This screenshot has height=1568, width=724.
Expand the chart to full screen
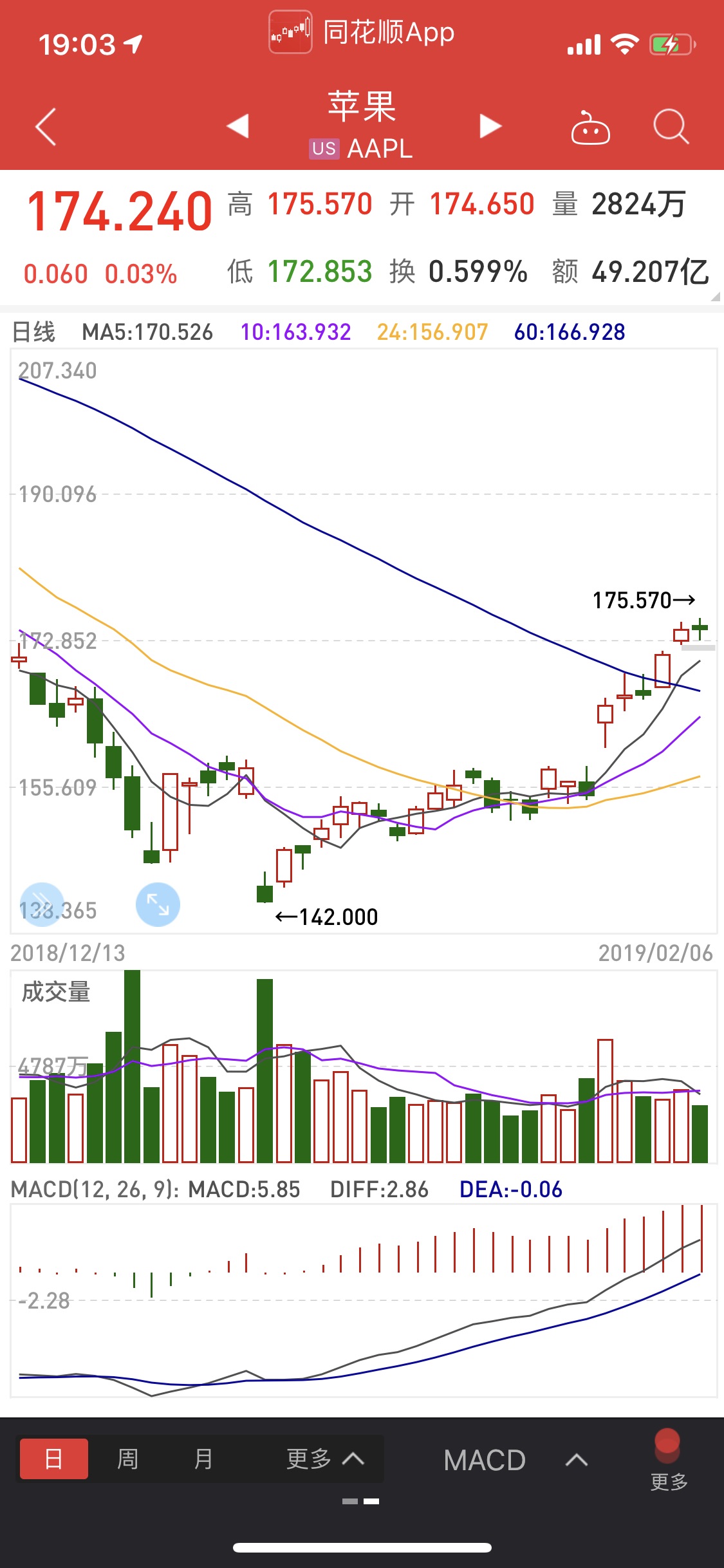click(158, 904)
